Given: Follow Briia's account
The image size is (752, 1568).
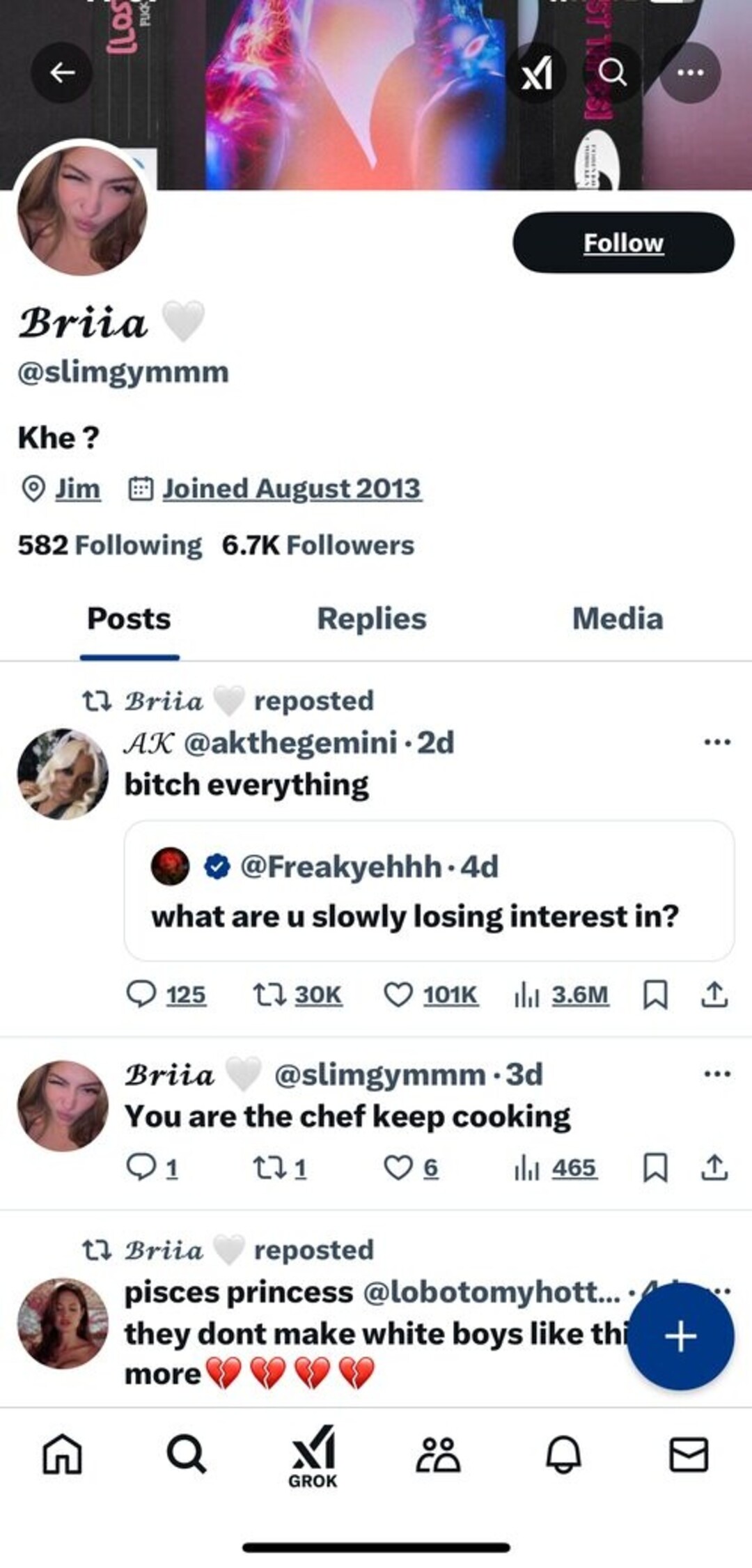Looking at the screenshot, I should point(623,242).
